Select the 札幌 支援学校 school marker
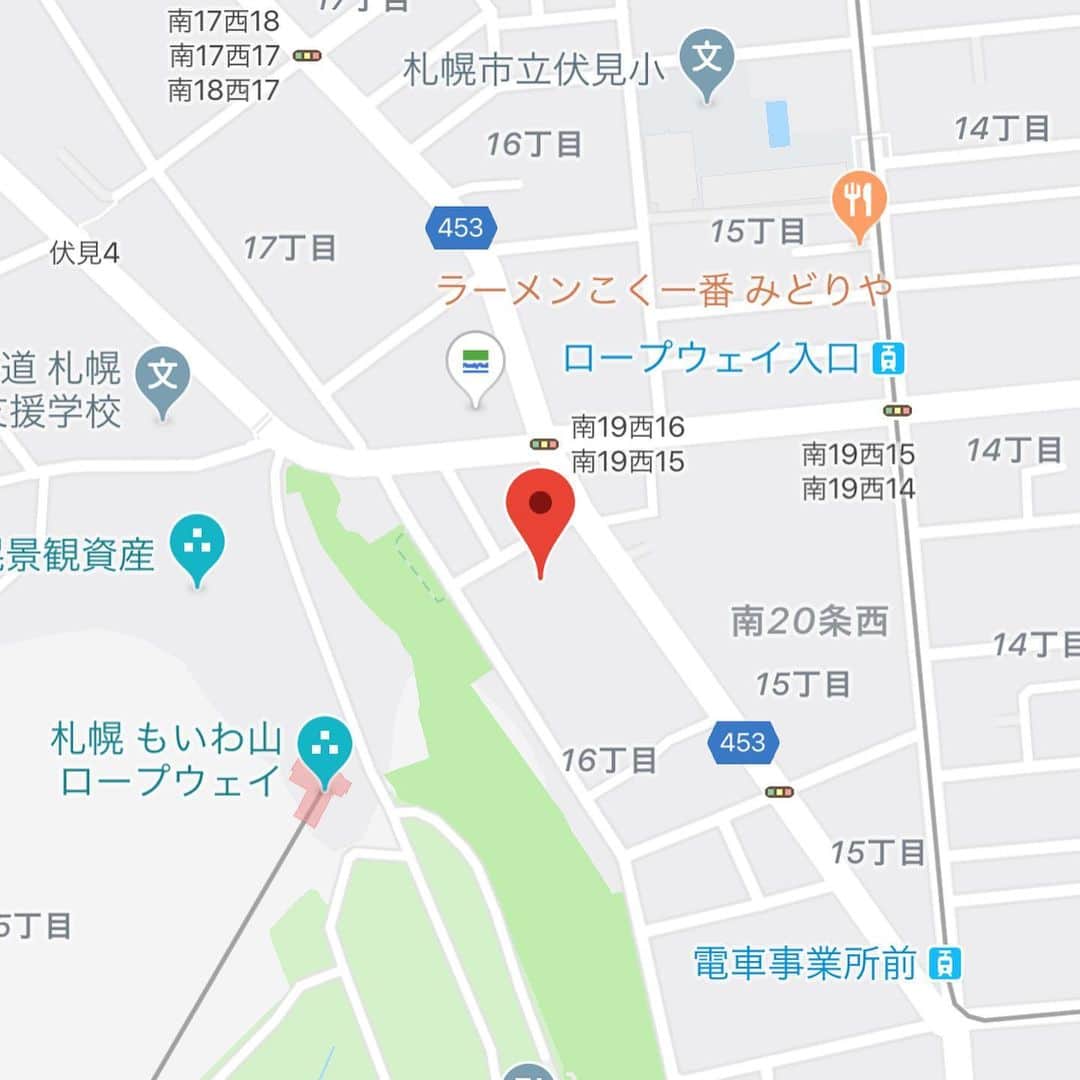 click(x=162, y=376)
